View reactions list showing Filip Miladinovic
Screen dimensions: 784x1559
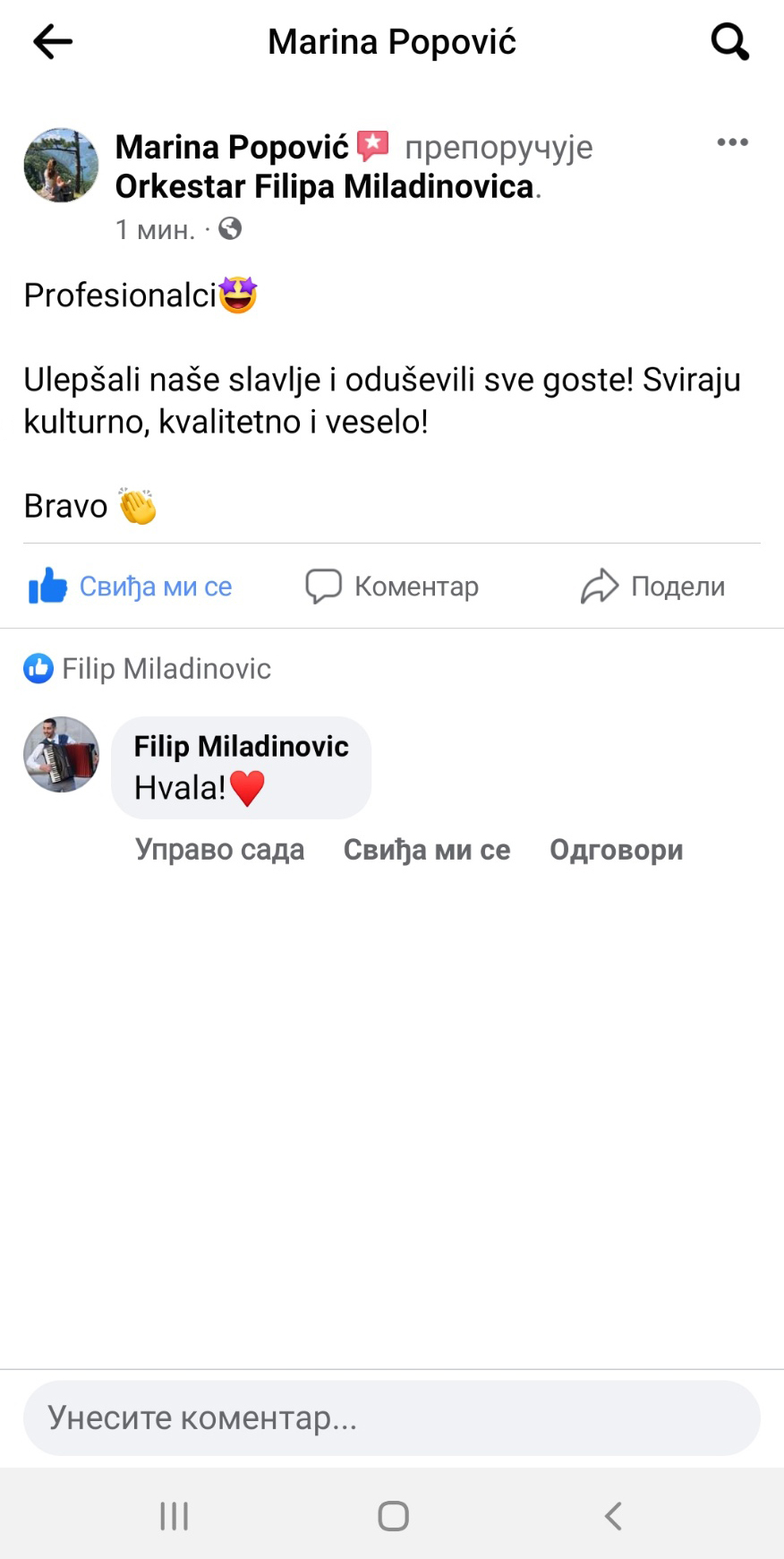(148, 669)
